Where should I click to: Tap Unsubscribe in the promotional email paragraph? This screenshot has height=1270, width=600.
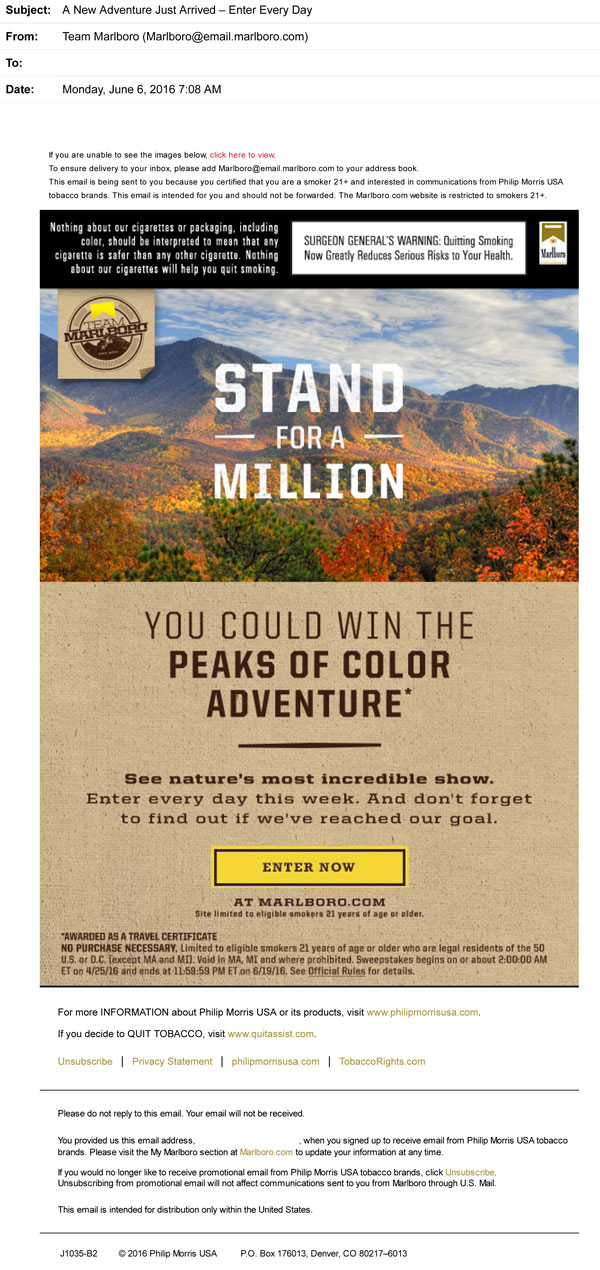(x=469, y=1172)
